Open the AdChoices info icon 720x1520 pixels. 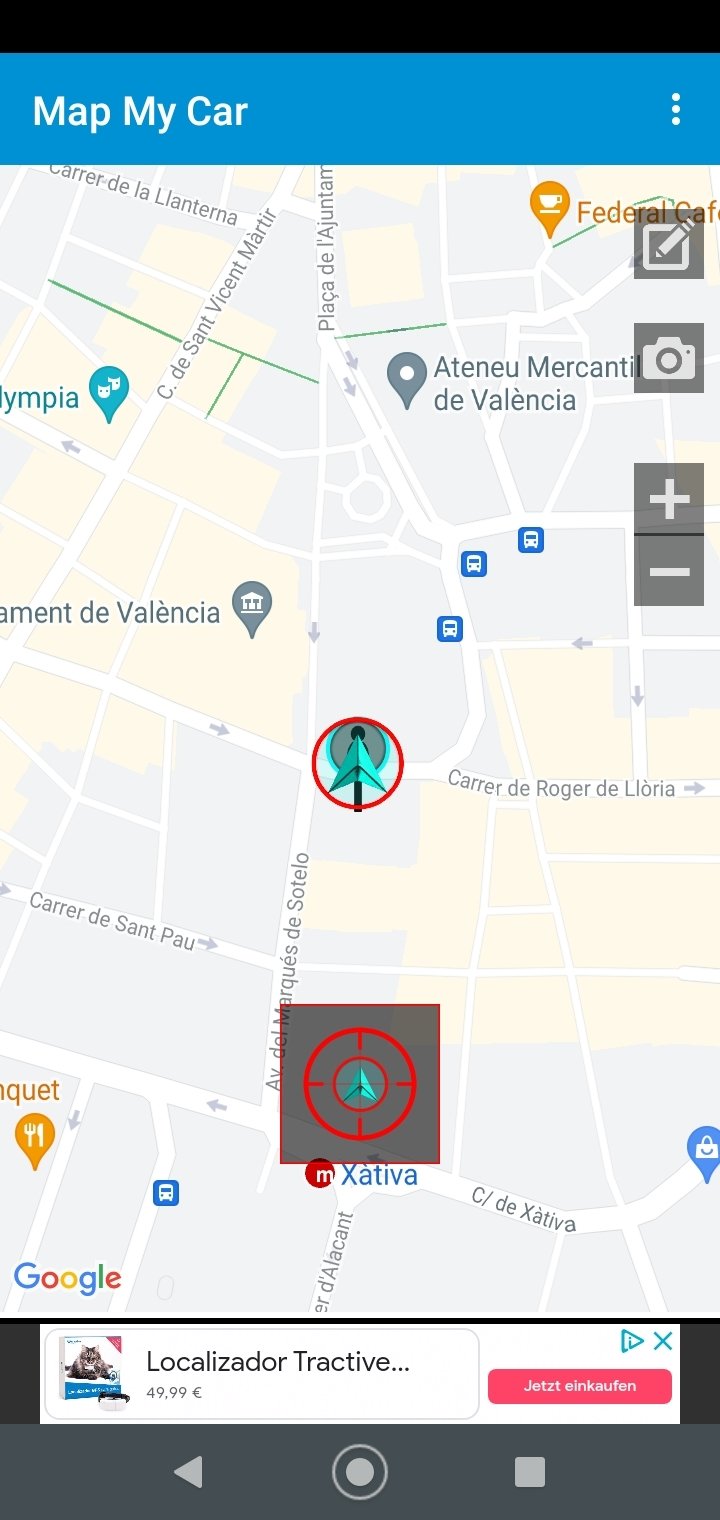point(631,1342)
